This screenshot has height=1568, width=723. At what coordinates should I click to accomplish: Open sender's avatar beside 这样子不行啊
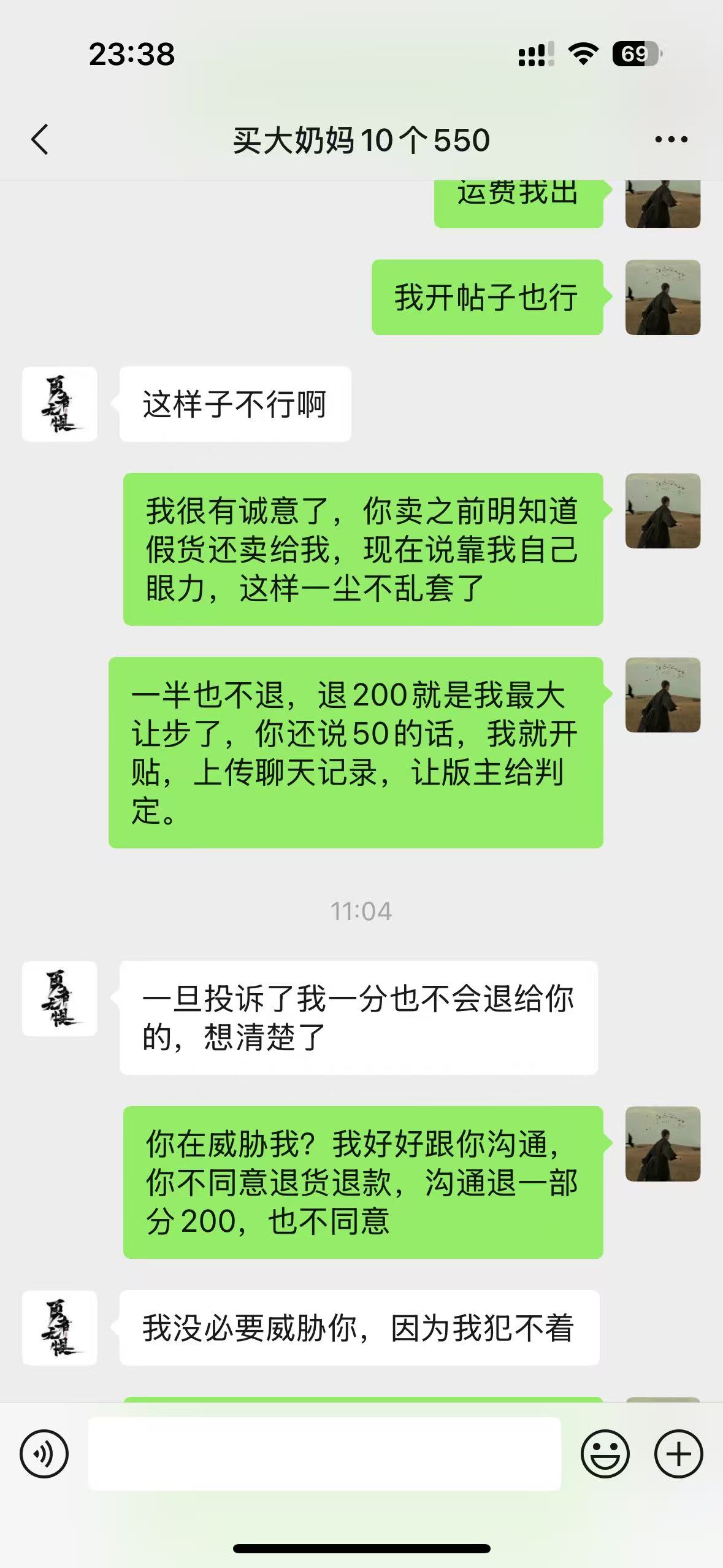point(59,404)
